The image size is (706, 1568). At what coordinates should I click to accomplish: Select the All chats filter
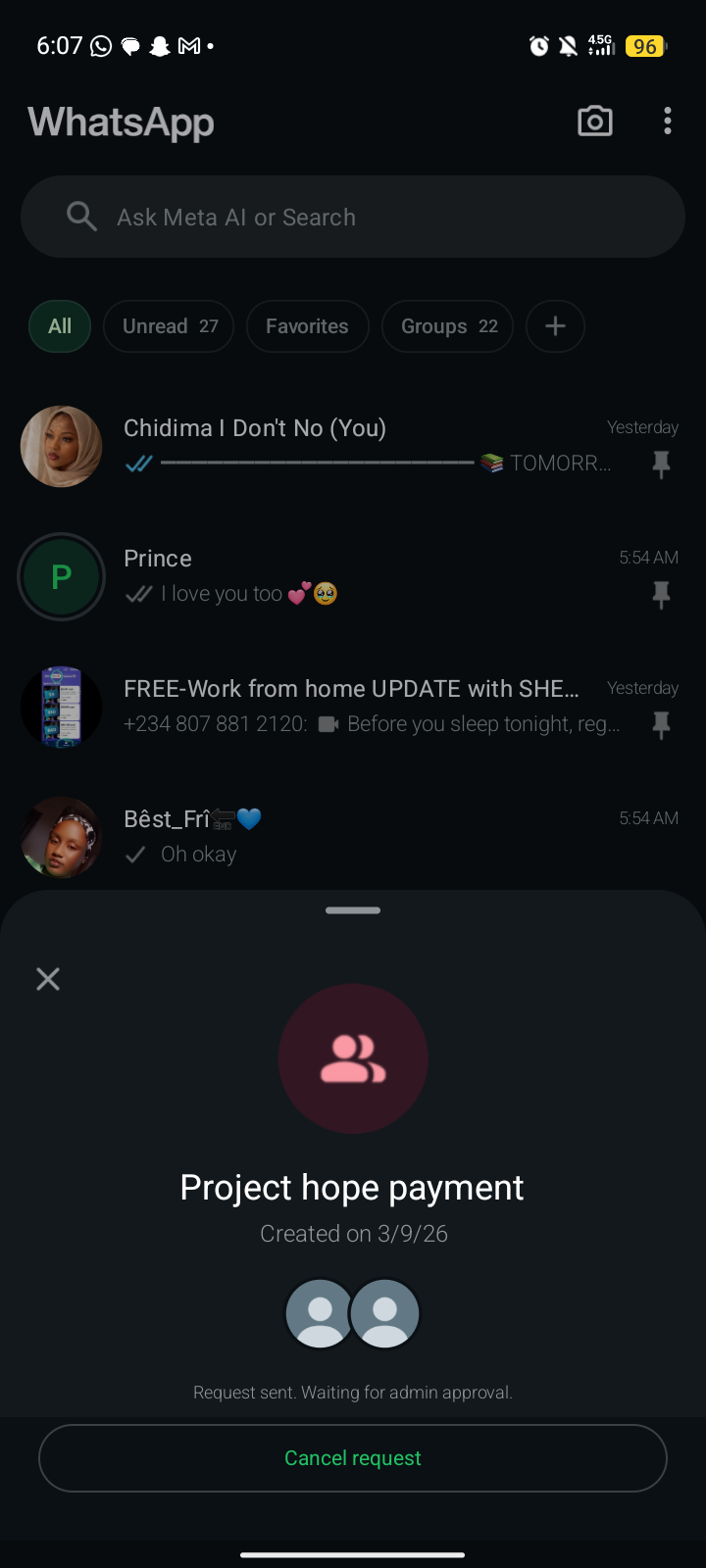pyautogui.click(x=60, y=326)
